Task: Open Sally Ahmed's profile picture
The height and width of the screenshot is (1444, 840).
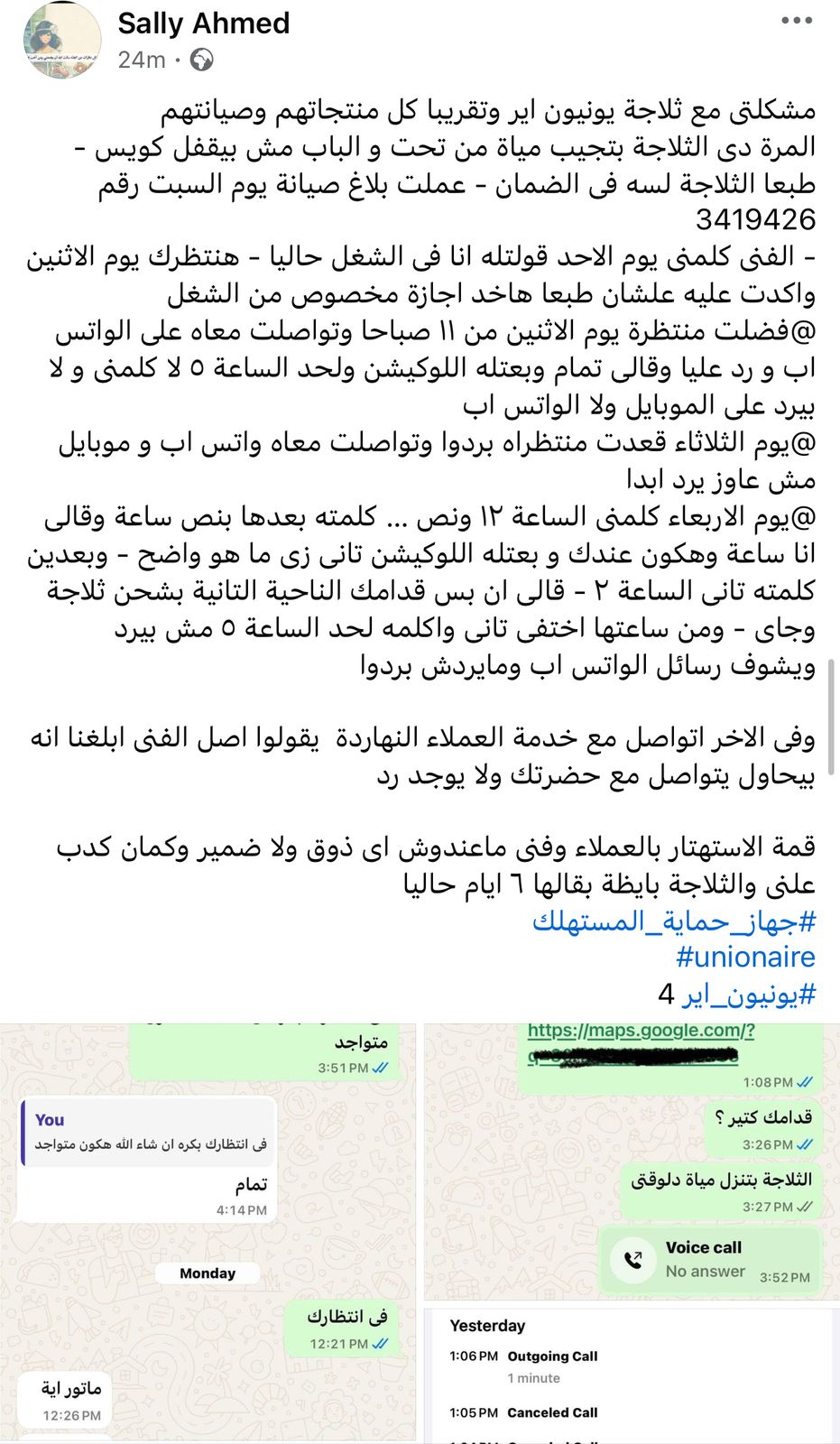Action: [61, 41]
